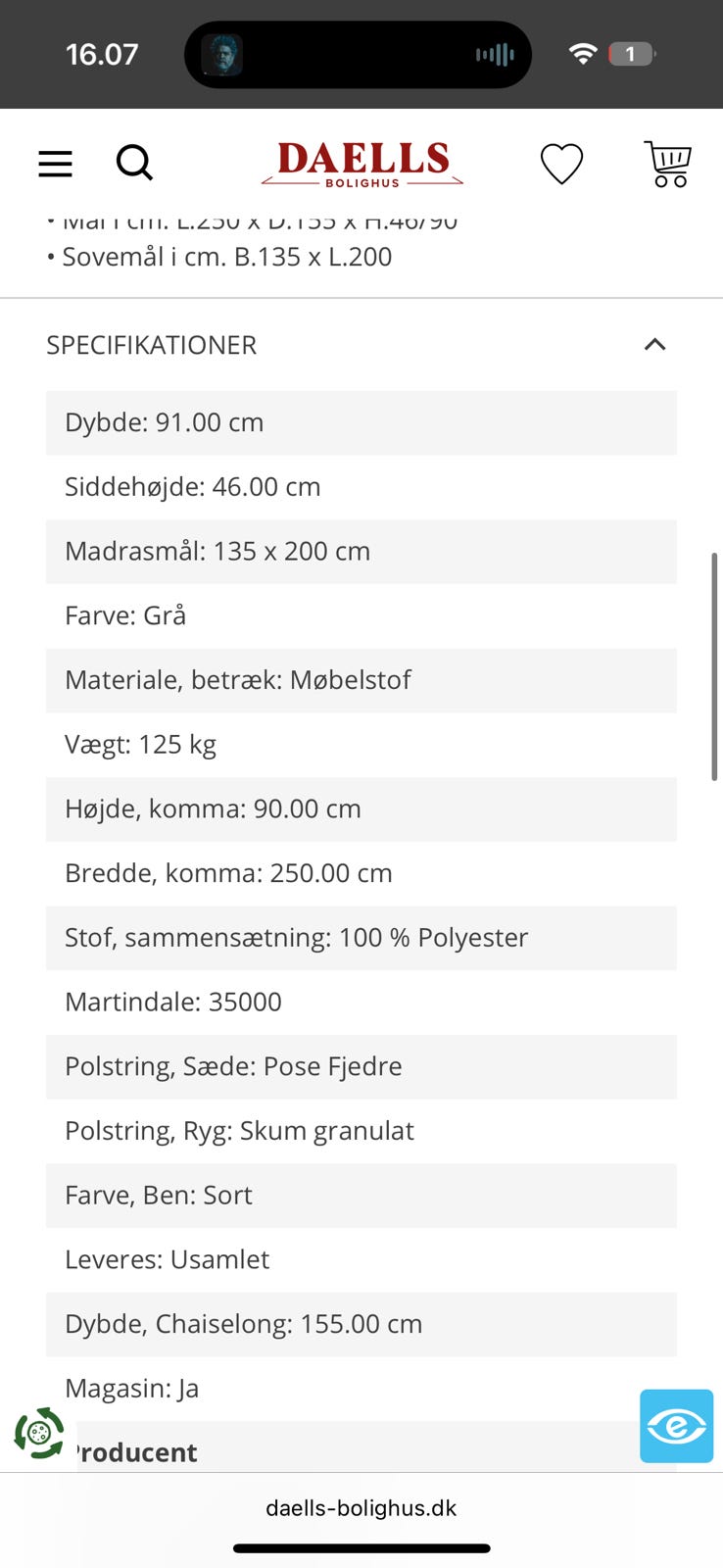Image resolution: width=723 pixels, height=1568 pixels.
Task: Tap the battery indicator in the status bar
Action: point(631,55)
